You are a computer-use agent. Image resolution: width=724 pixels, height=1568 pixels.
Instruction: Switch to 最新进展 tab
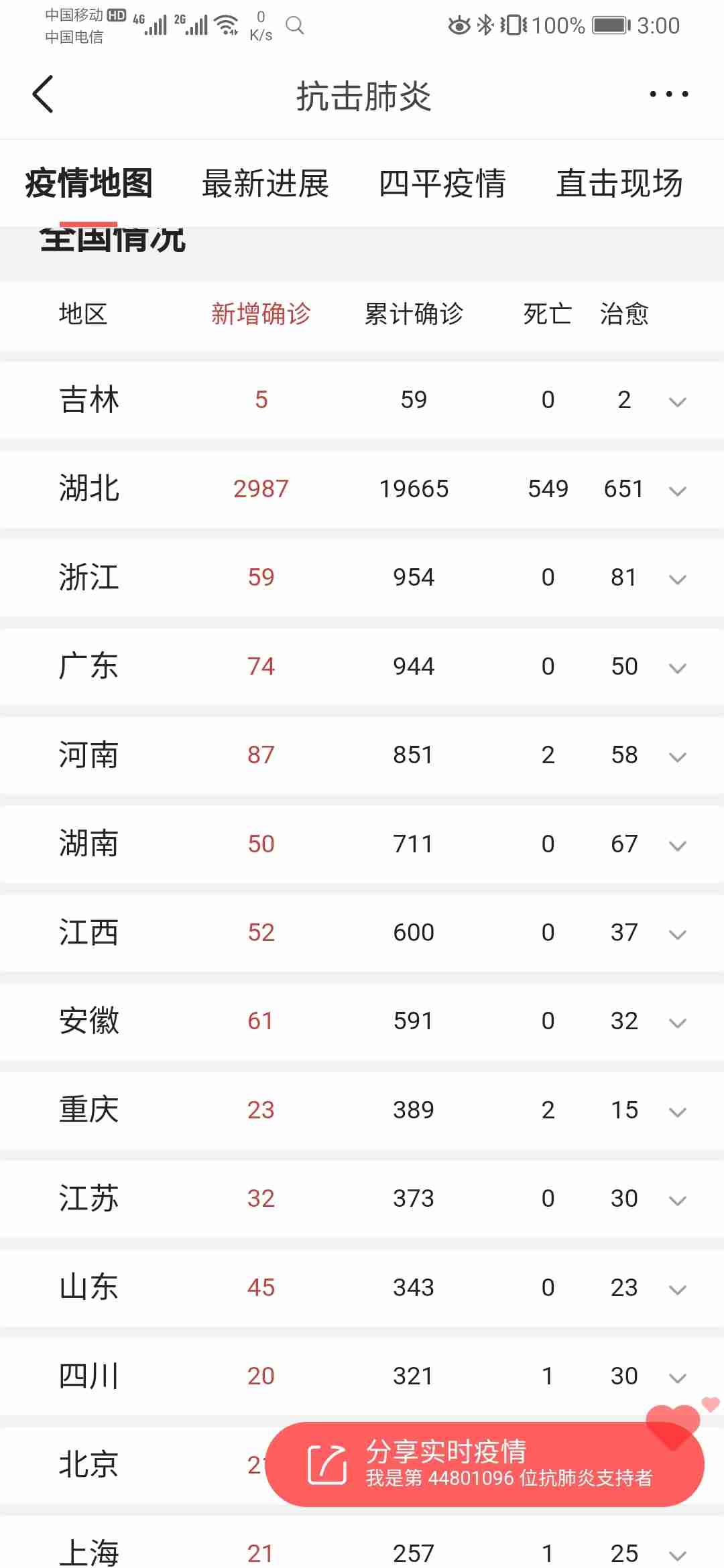[x=265, y=184]
